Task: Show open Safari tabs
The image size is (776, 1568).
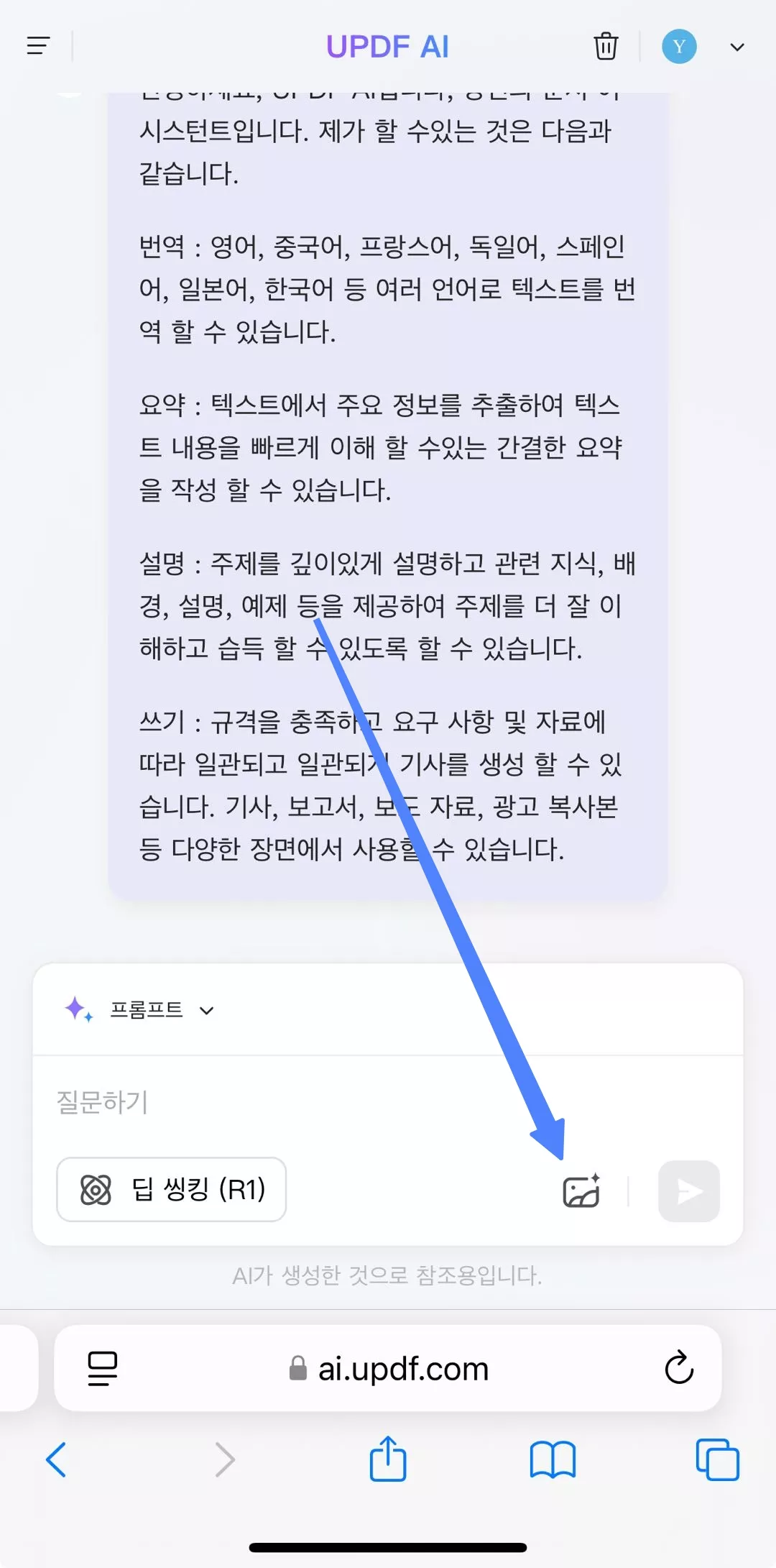Action: [717, 1459]
